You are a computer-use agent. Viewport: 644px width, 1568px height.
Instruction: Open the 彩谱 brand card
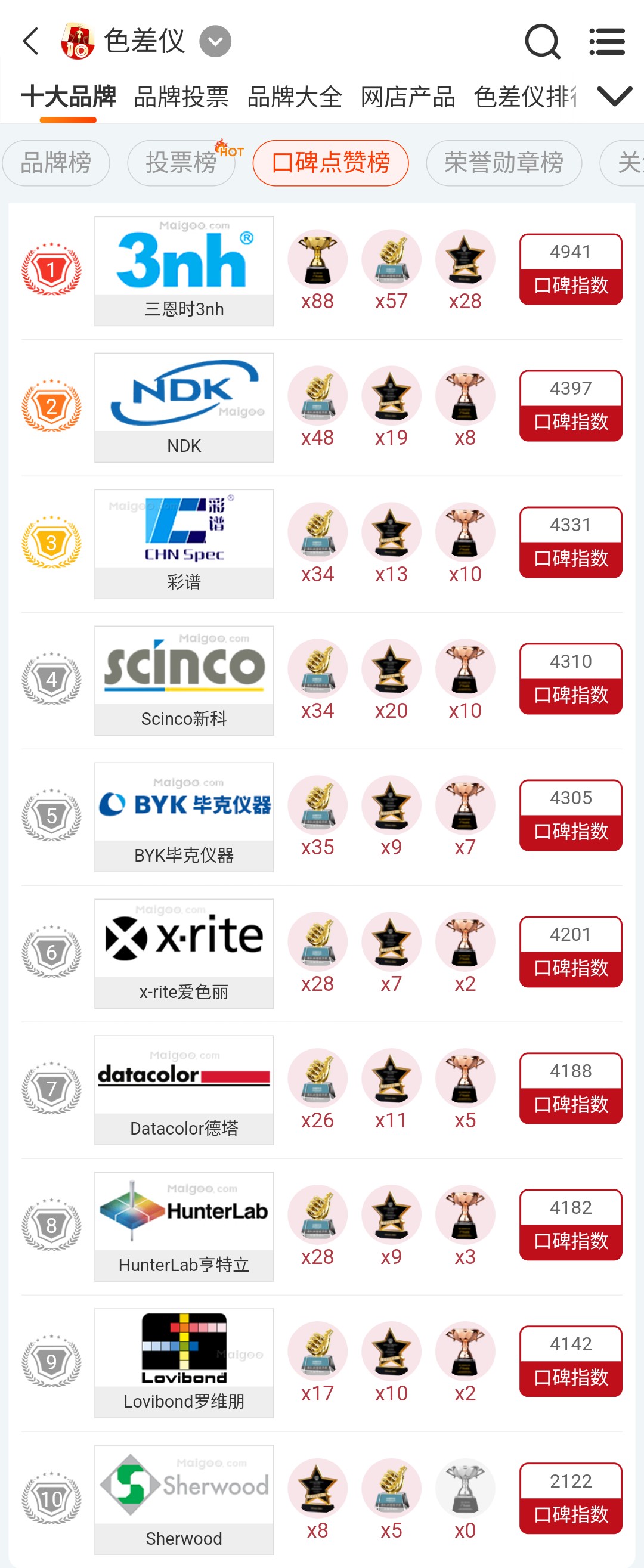coord(184,544)
